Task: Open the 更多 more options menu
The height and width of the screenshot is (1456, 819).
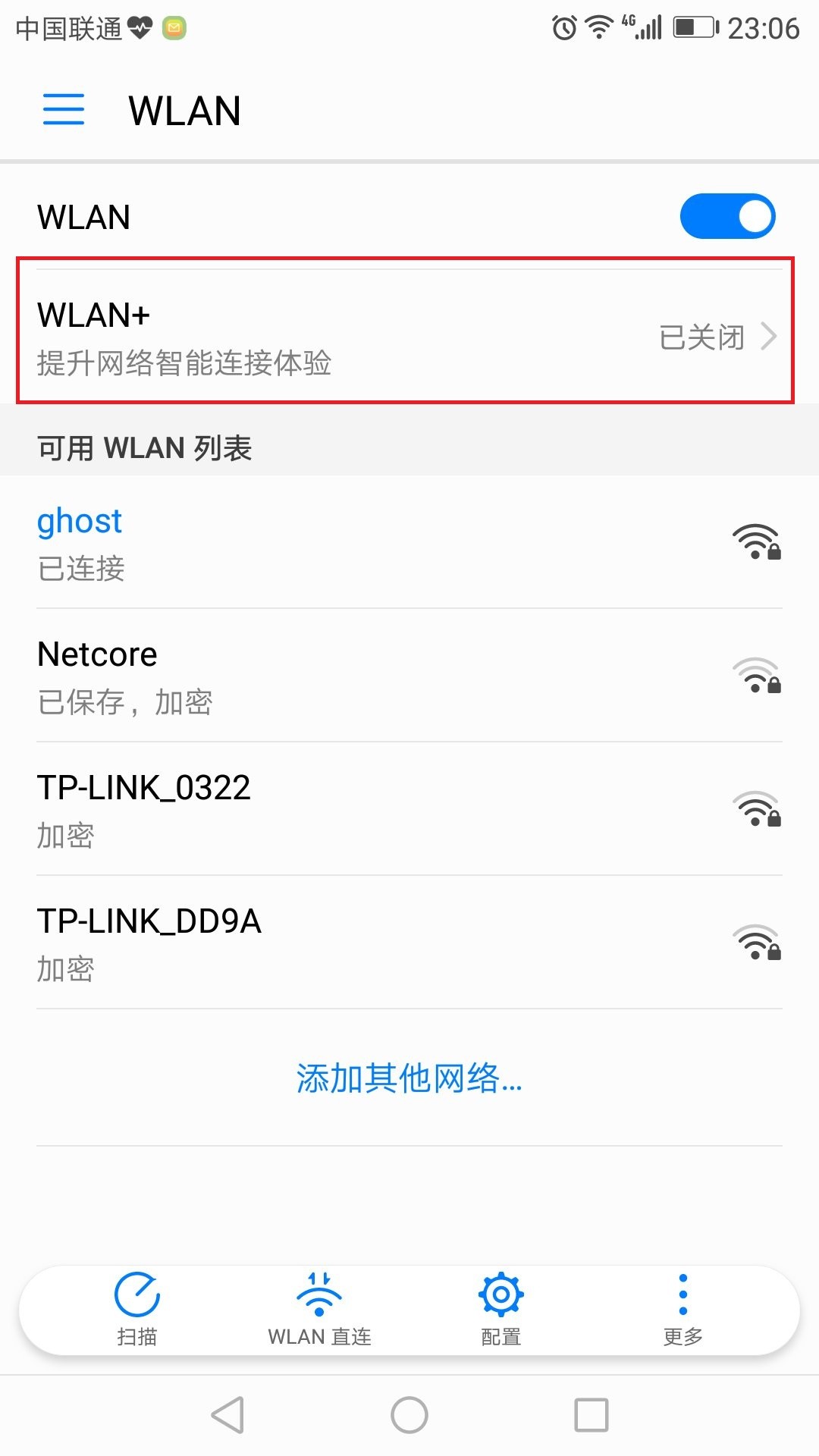Action: pos(682,1310)
